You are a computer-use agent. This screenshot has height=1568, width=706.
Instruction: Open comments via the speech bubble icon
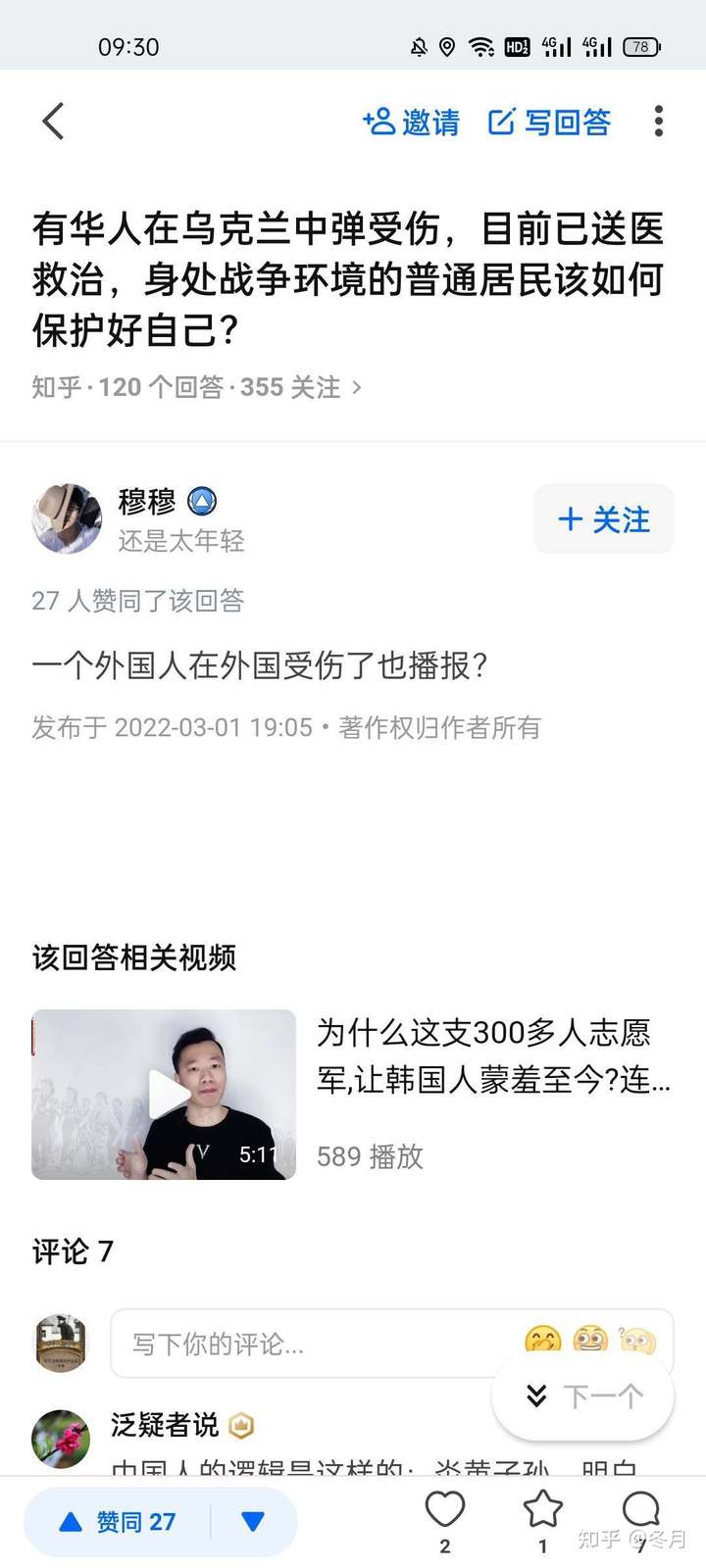[640, 1510]
